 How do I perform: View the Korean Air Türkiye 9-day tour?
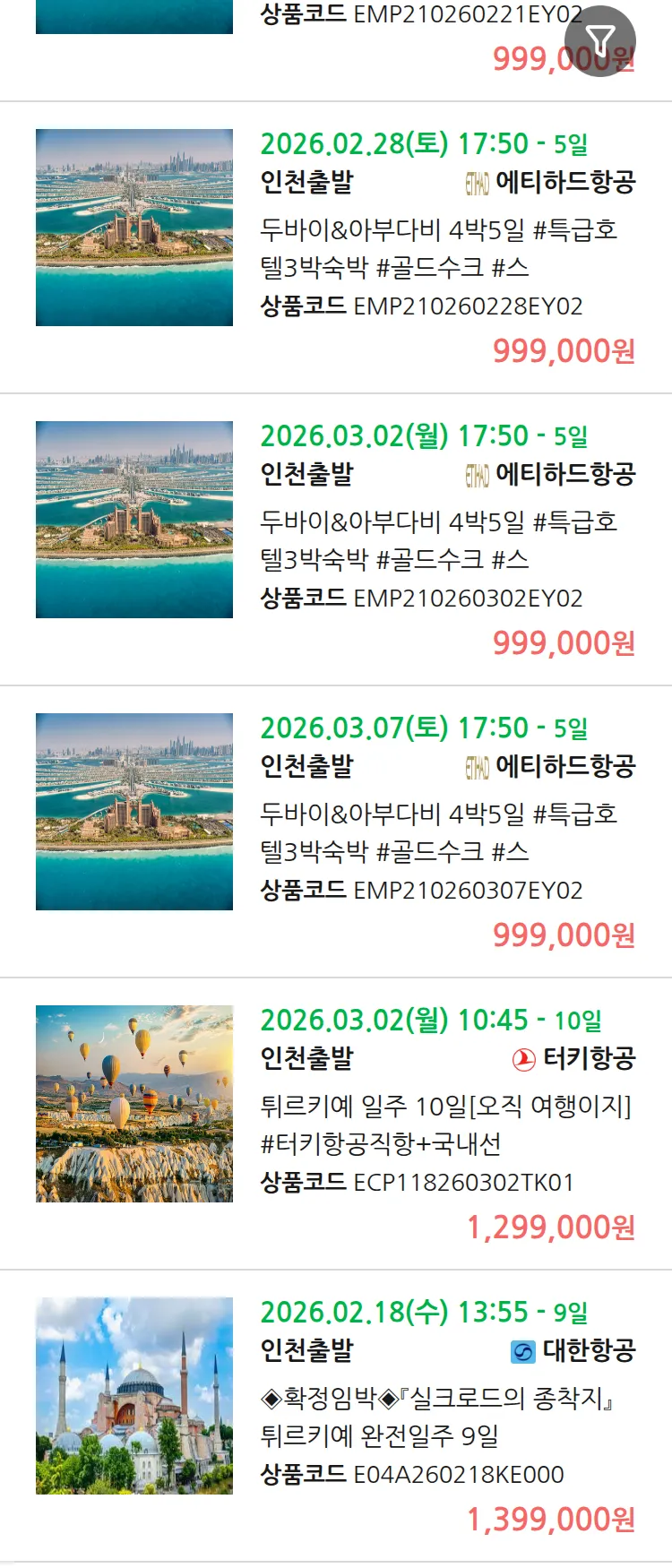[437, 1416]
